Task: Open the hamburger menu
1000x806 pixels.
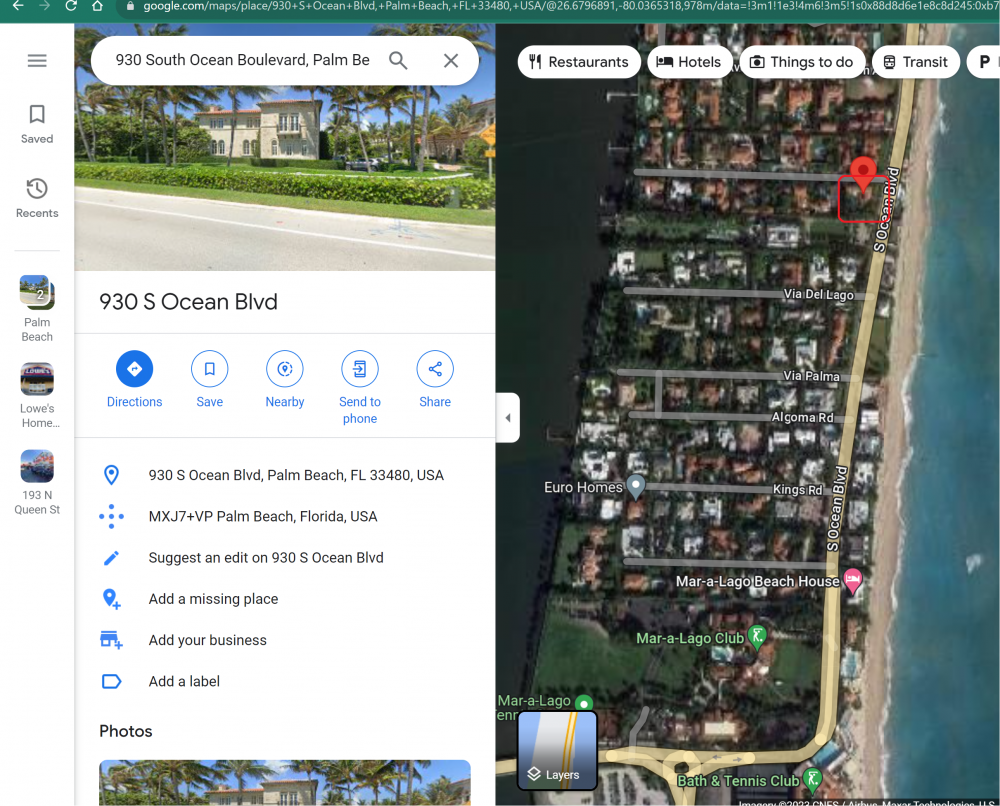Action: tap(37, 61)
